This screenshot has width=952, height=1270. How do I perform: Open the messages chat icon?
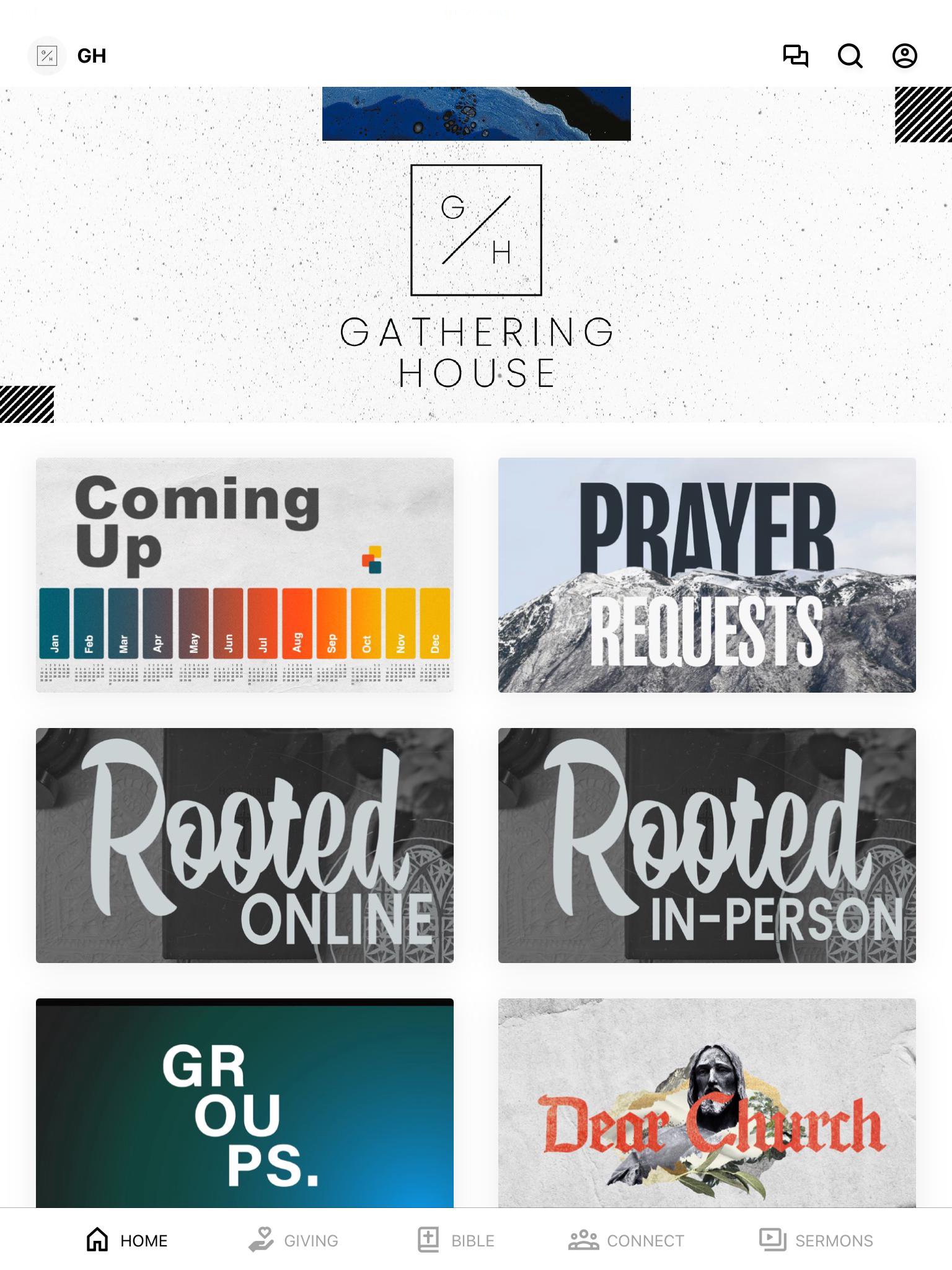[x=795, y=56]
